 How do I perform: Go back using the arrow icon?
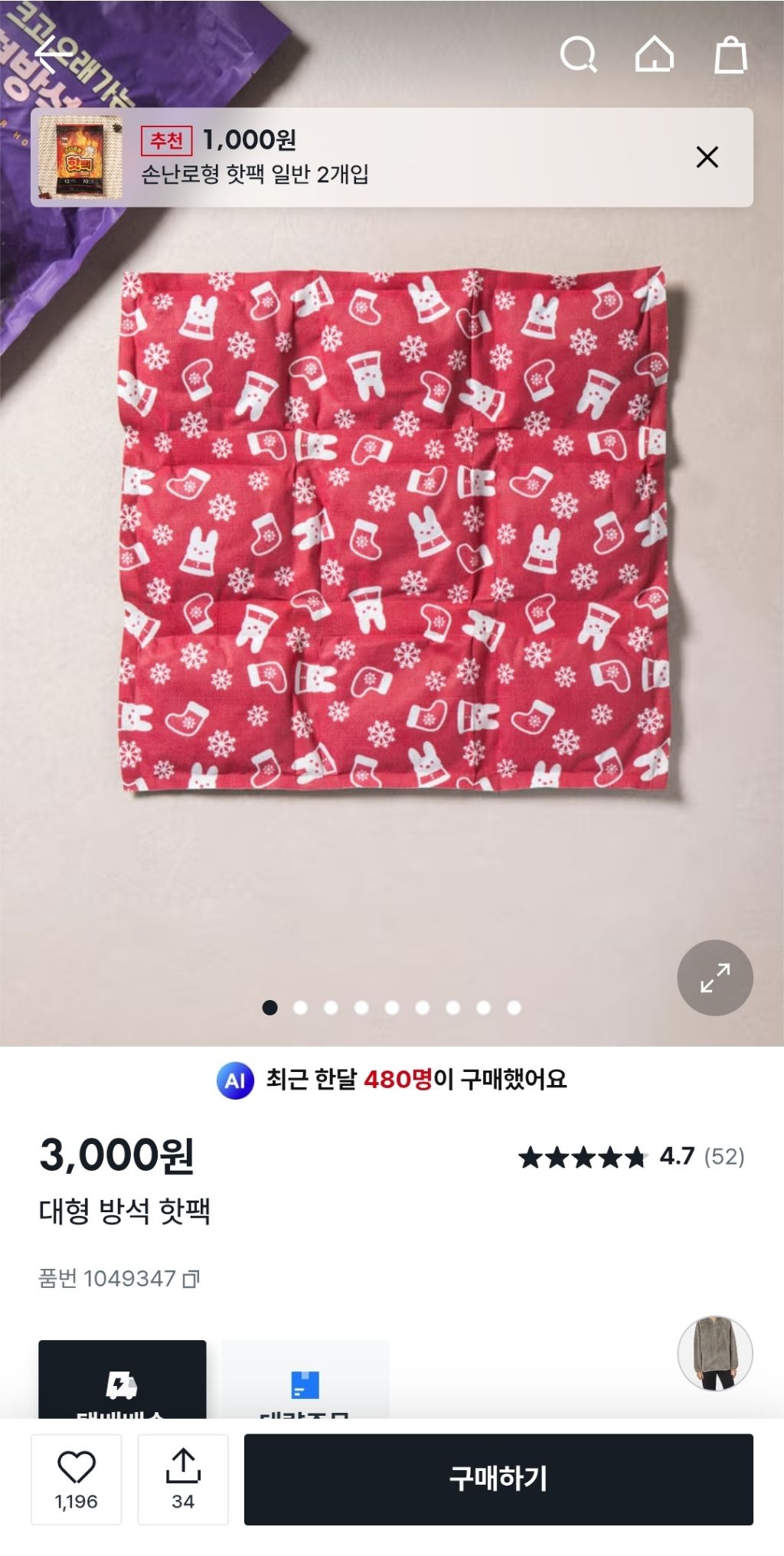[x=52, y=54]
